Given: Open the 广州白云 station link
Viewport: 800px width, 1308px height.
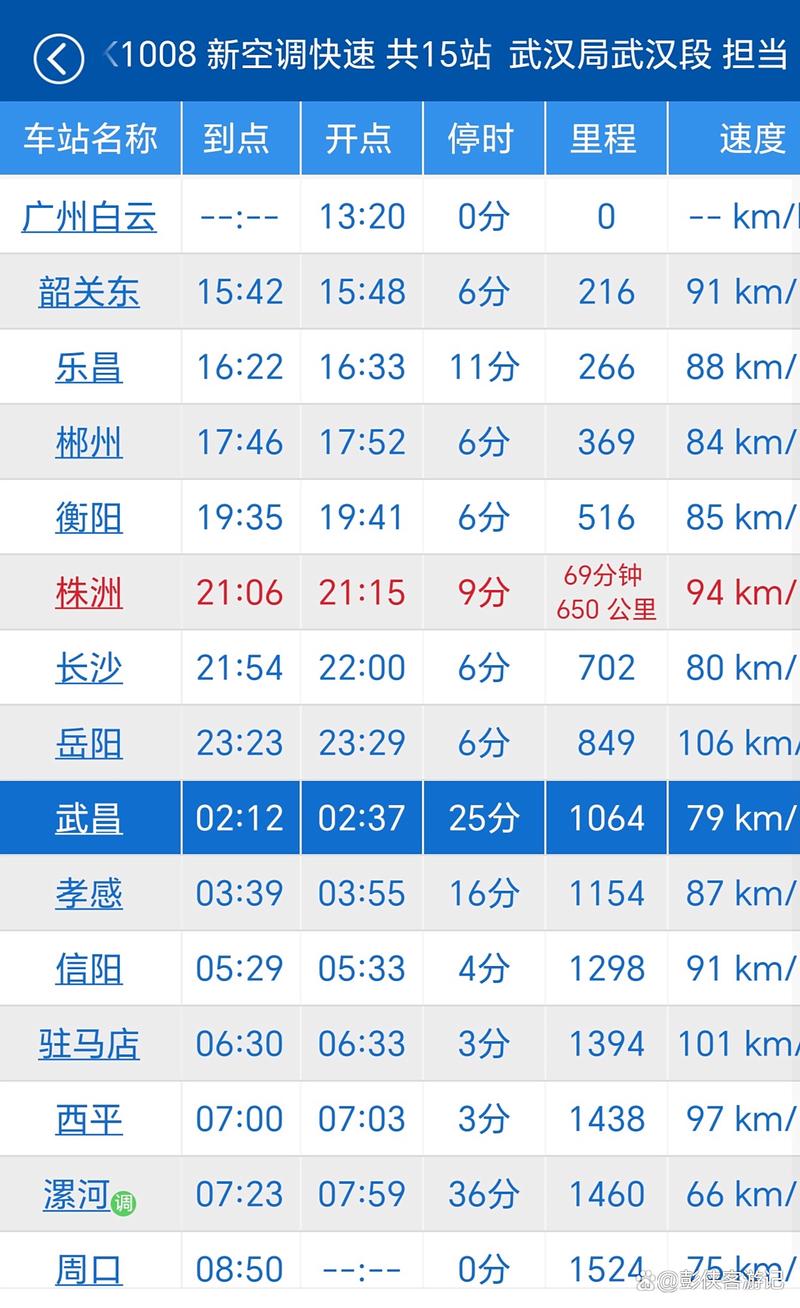Looking at the screenshot, I should coord(89,216).
